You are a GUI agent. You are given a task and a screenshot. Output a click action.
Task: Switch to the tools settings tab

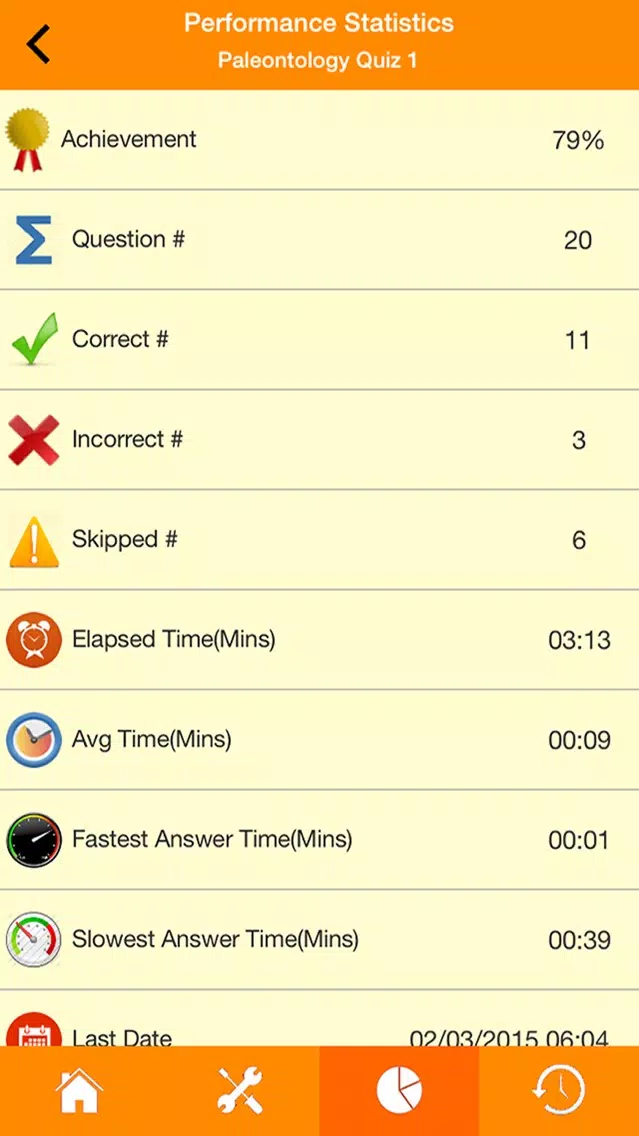(x=240, y=1090)
